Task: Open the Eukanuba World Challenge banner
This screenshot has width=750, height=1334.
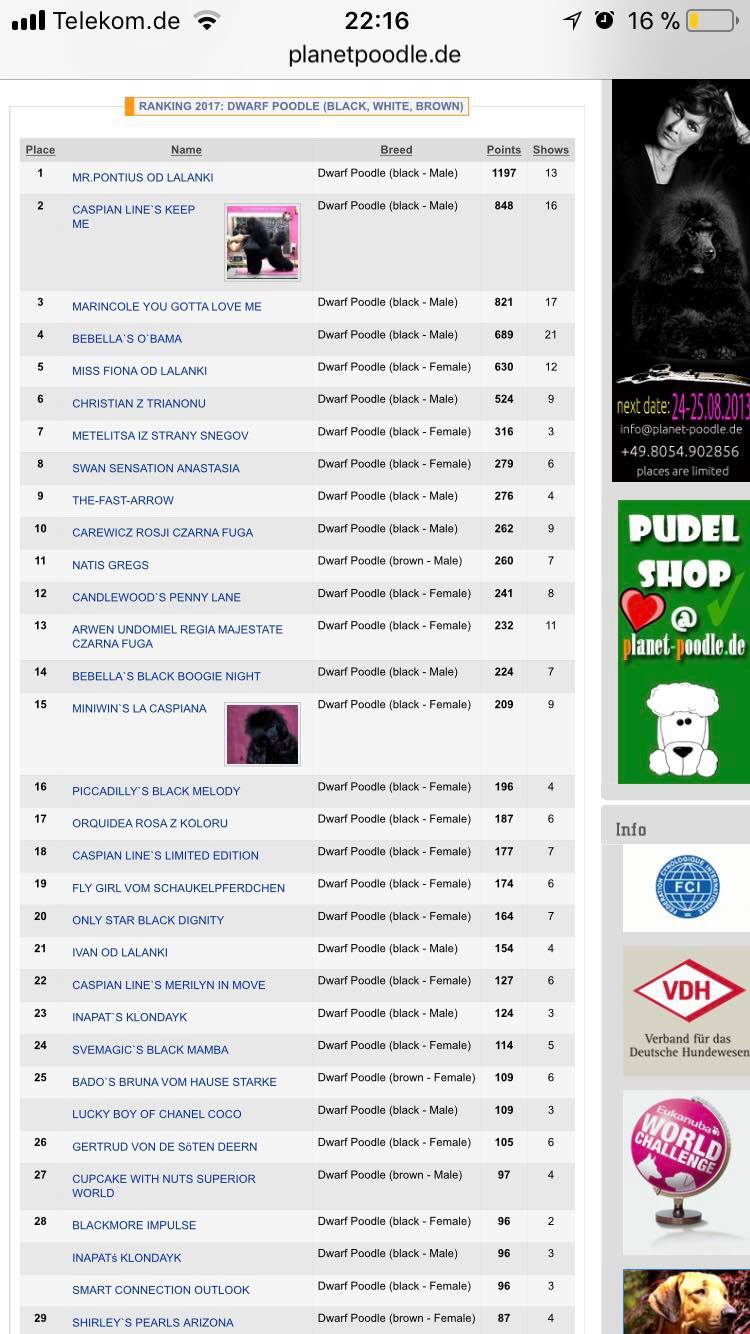Action: click(686, 1170)
